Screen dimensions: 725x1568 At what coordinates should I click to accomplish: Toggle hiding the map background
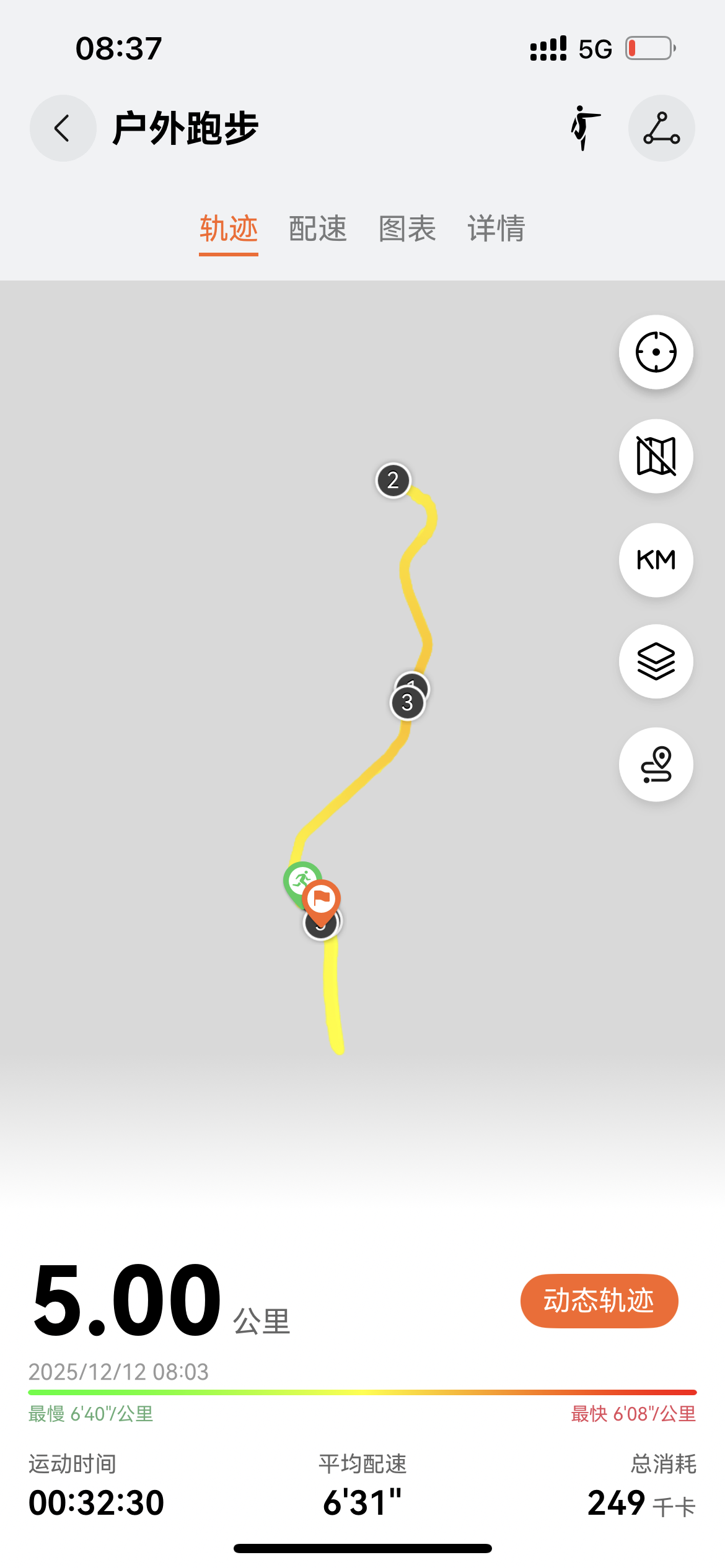656,456
